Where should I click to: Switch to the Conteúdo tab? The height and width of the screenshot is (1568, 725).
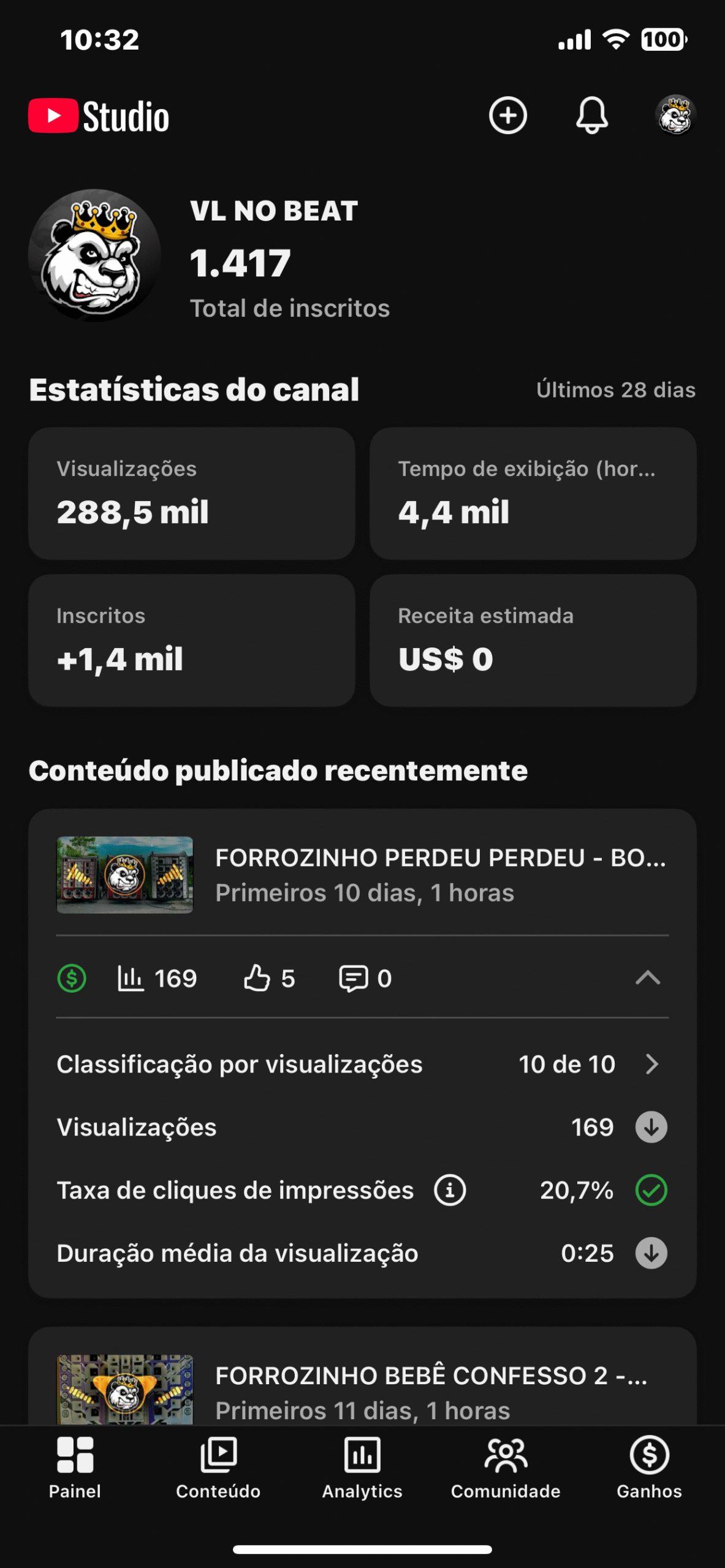218,1468
